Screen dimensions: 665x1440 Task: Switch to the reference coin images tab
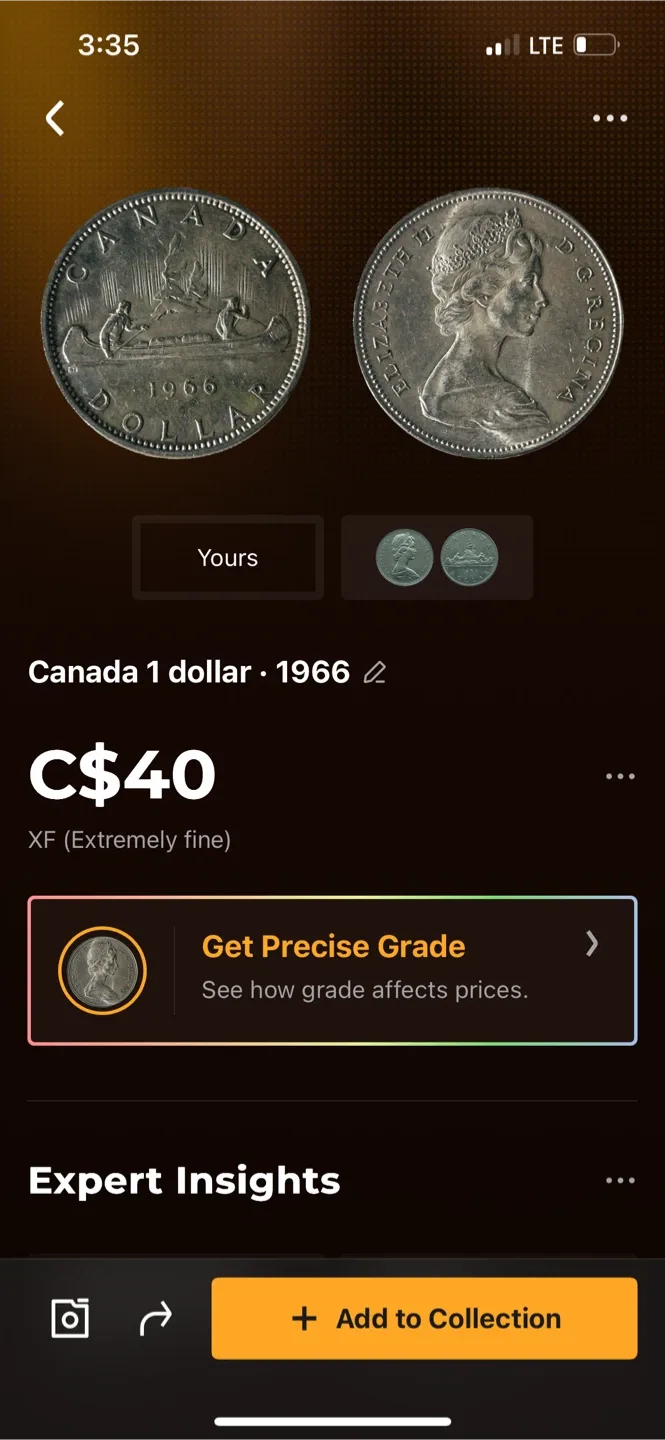pyautogui.click(x=437, y=558)
